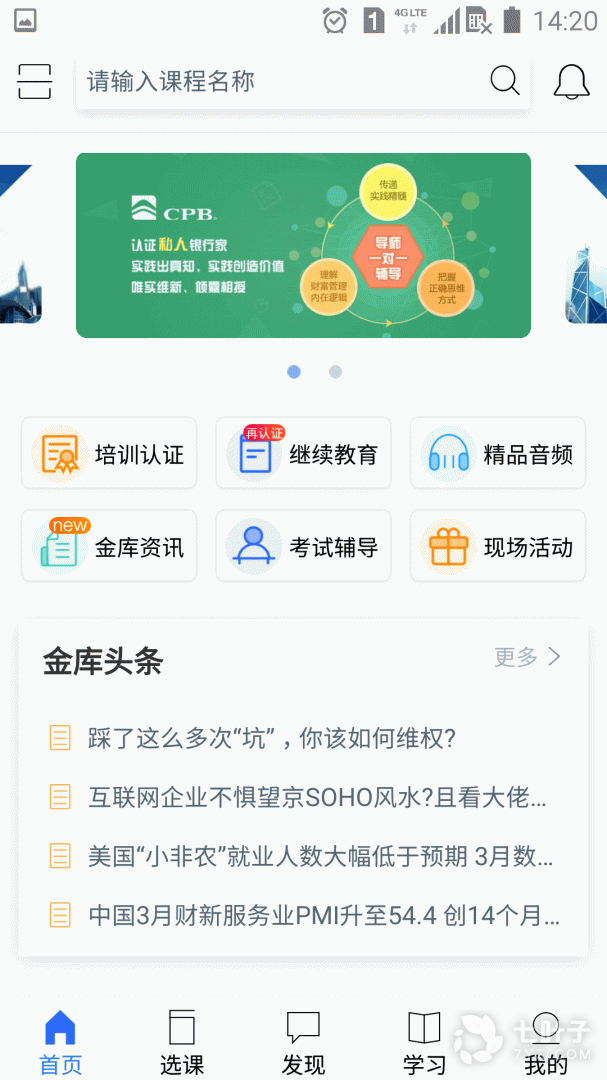The image size is (607, 1080).
Task: Tap the magnifier search icon
Action: coord(504,81)
